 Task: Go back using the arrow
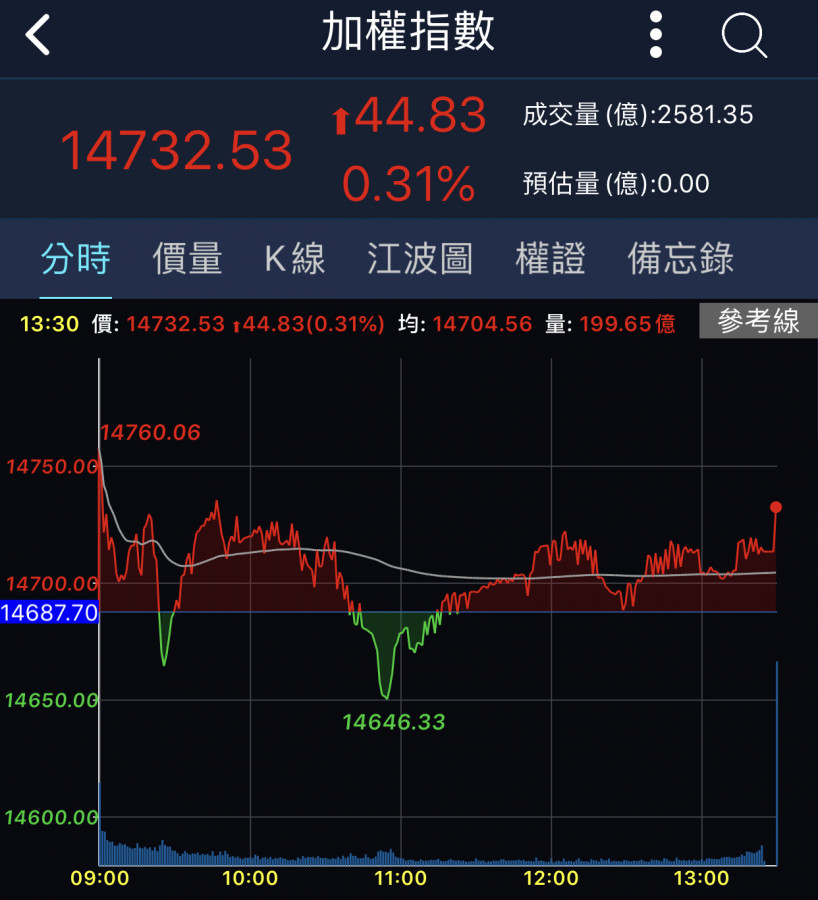click(x=38, y=36)
